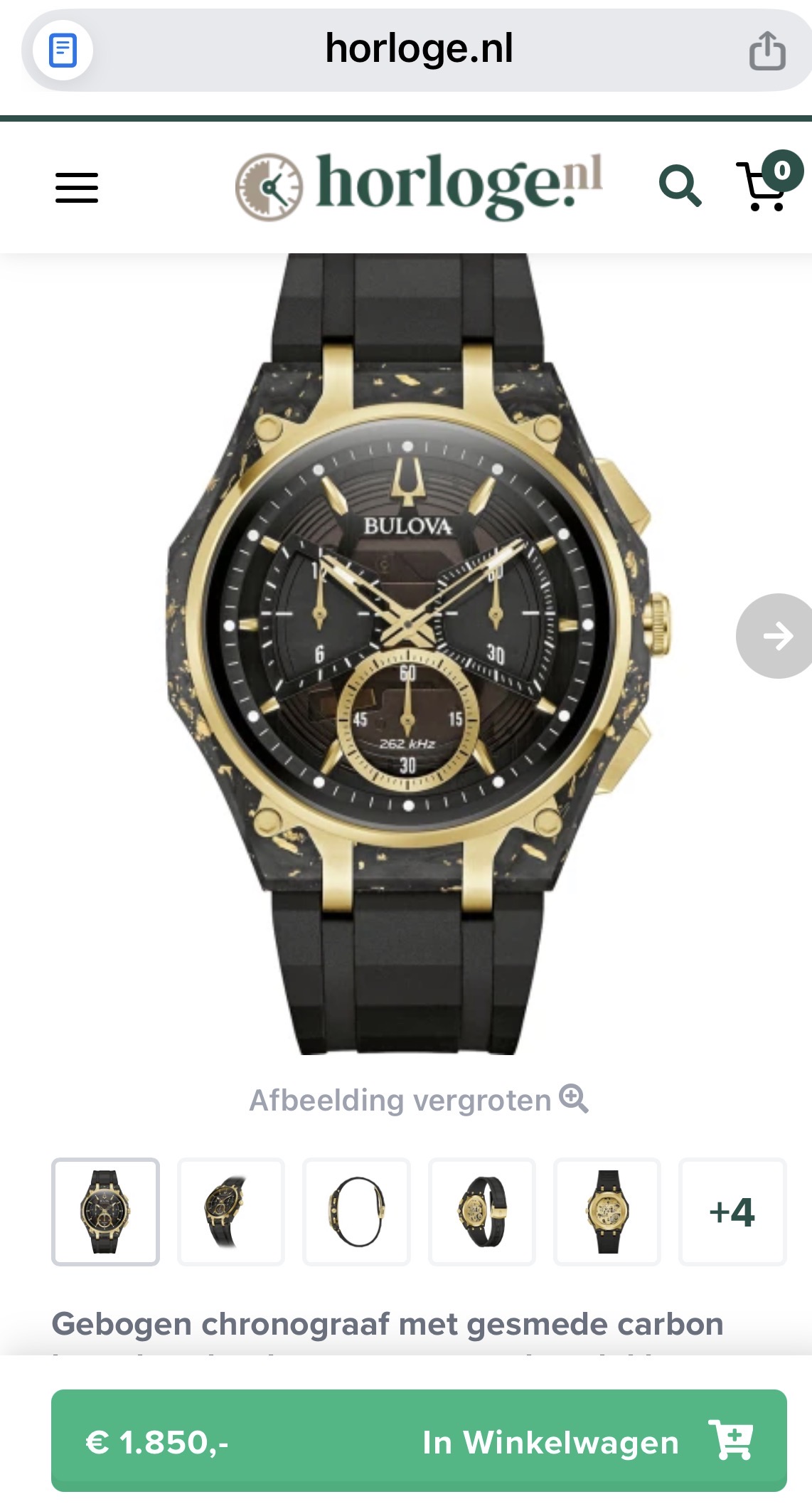
Task: Go to the next product image
Action: (775, 635)
